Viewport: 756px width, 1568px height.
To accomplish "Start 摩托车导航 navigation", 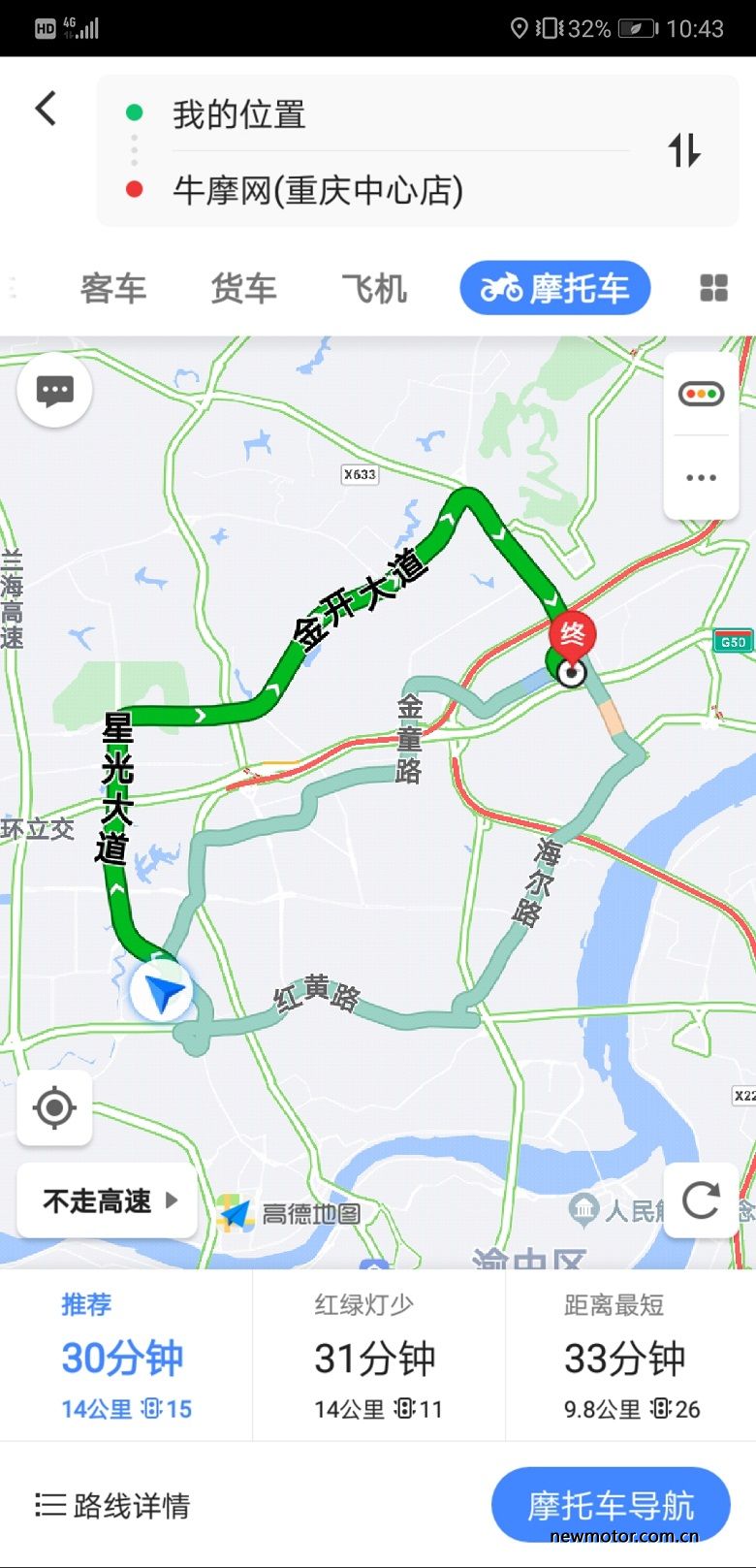I will (611, 1505).
